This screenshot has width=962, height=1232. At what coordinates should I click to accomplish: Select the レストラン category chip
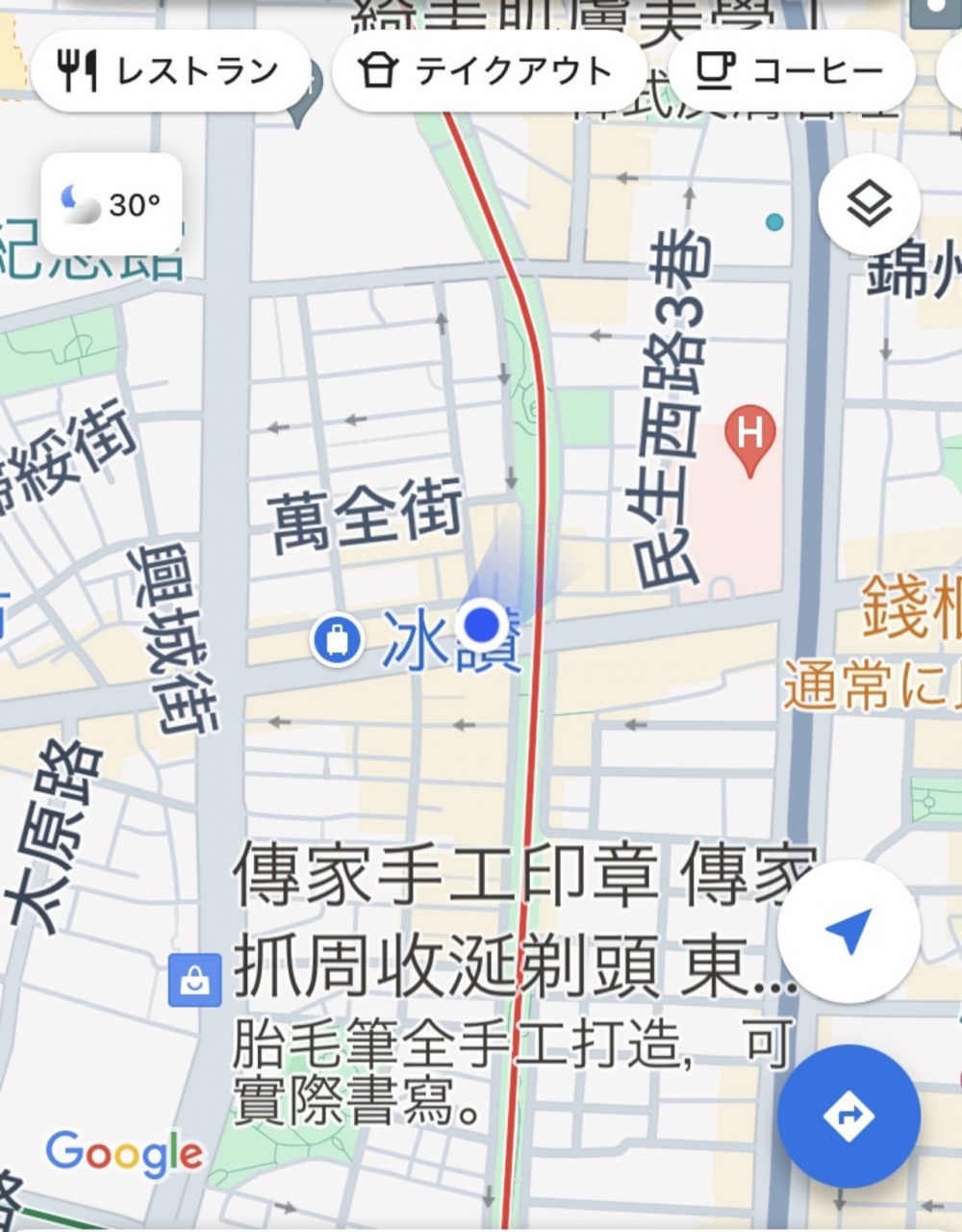tap(169, 70)
